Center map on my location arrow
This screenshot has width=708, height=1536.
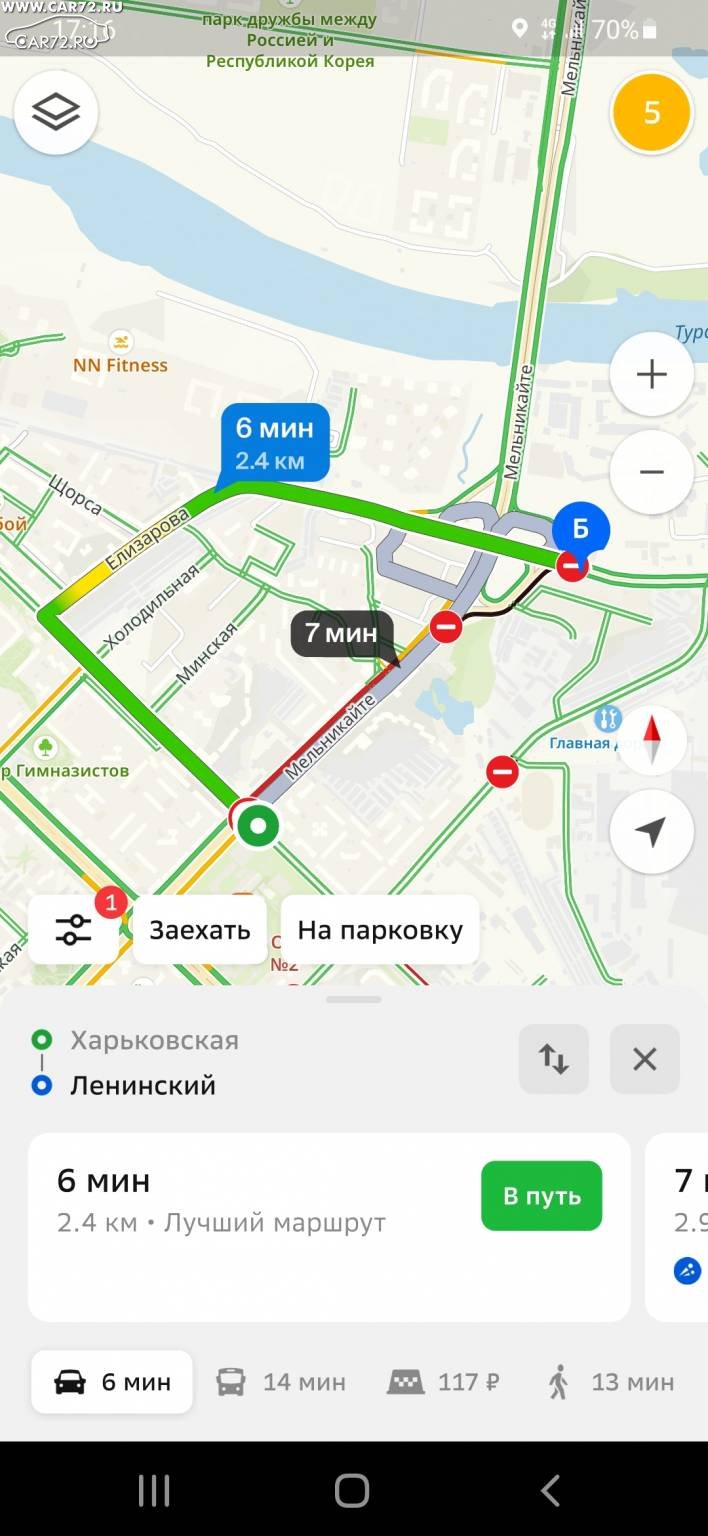pos(652,832)
